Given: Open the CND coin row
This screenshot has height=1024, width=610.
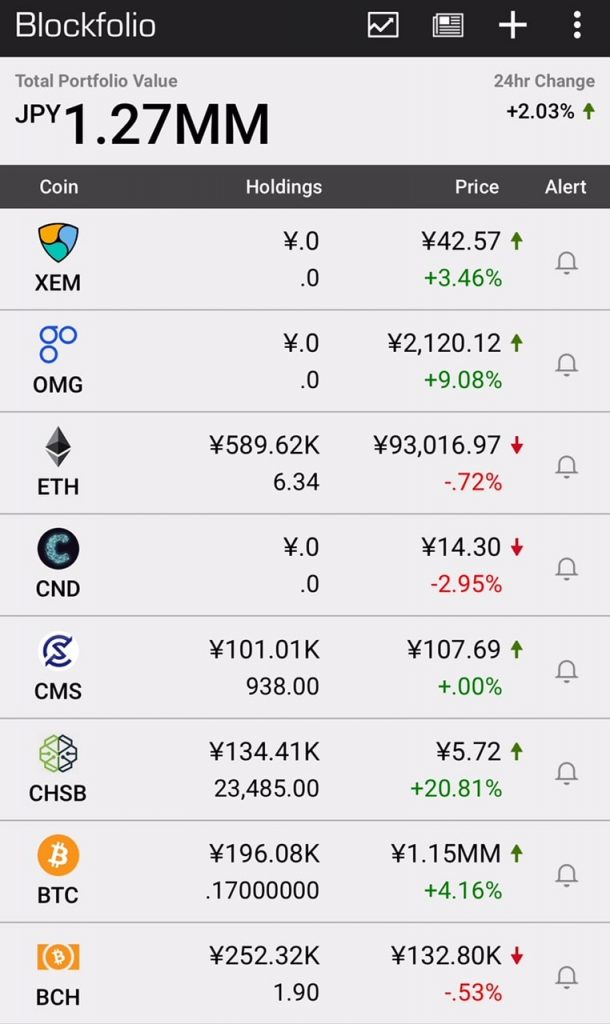Looking at the screenshot, I should click(305, 565).
